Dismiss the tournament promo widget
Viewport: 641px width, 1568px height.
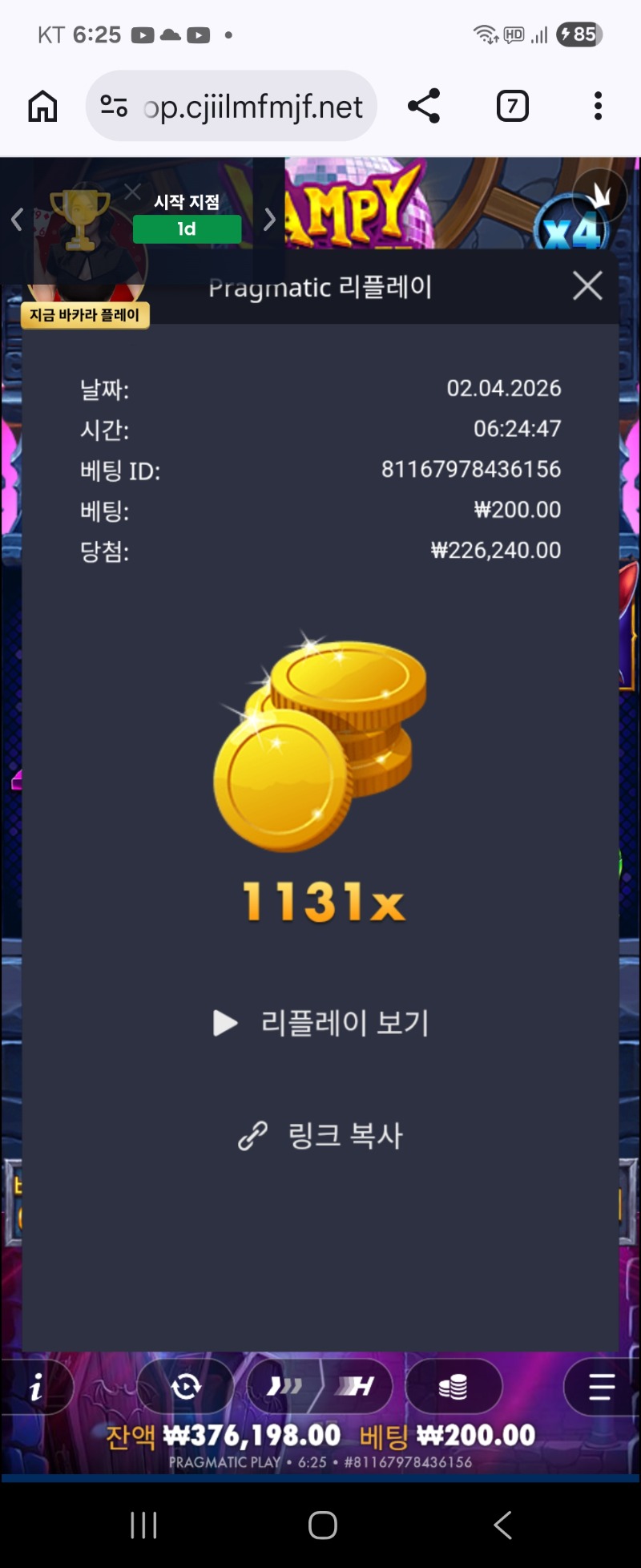pyautogui.click(x=132, y=192)
